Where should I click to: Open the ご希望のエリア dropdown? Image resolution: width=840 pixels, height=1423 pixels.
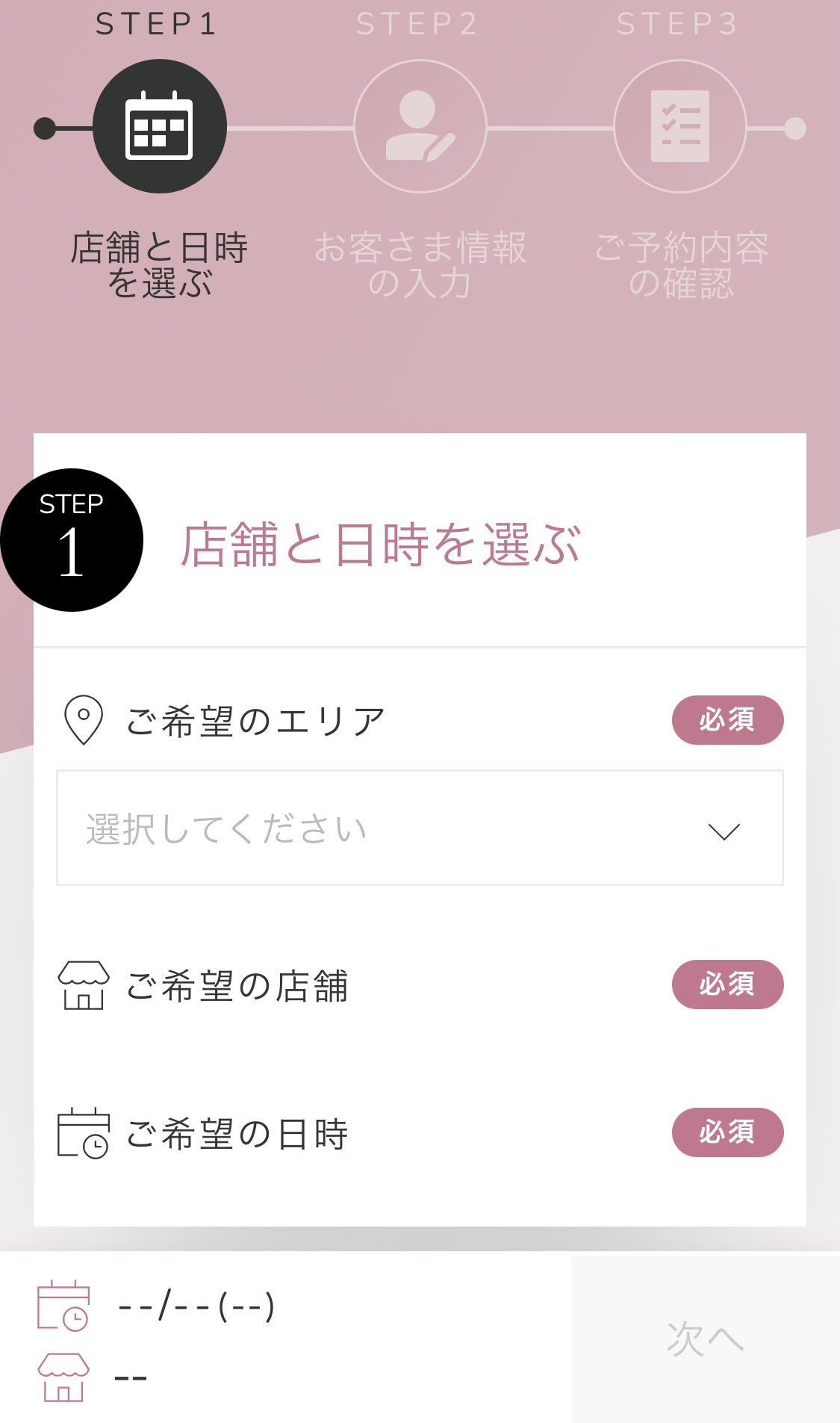coord(420,828)
